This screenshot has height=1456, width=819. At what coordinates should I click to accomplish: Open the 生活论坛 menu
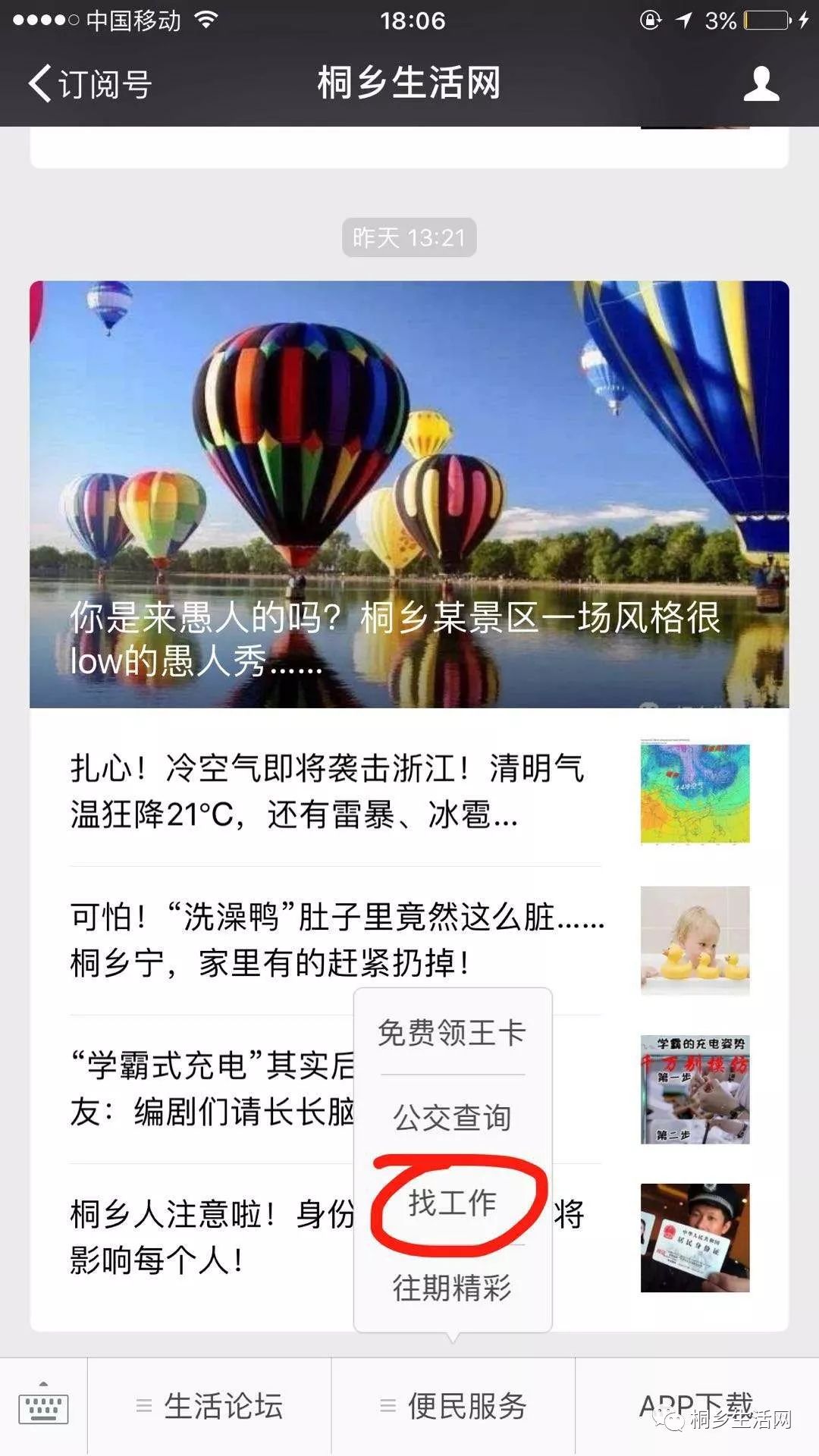pyautogui.click(x=209, y=1407)
